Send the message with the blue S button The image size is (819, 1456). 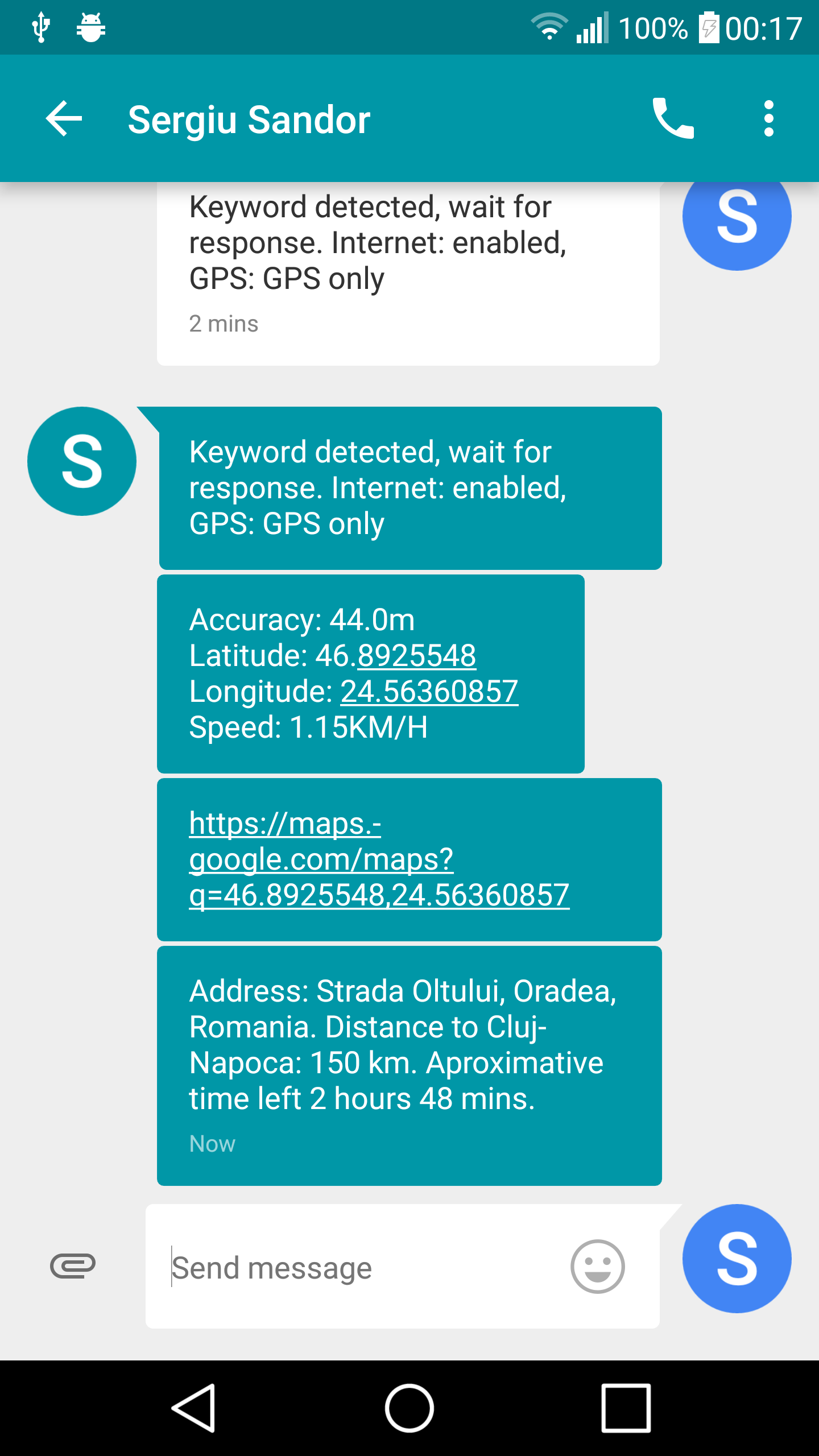737,1259
